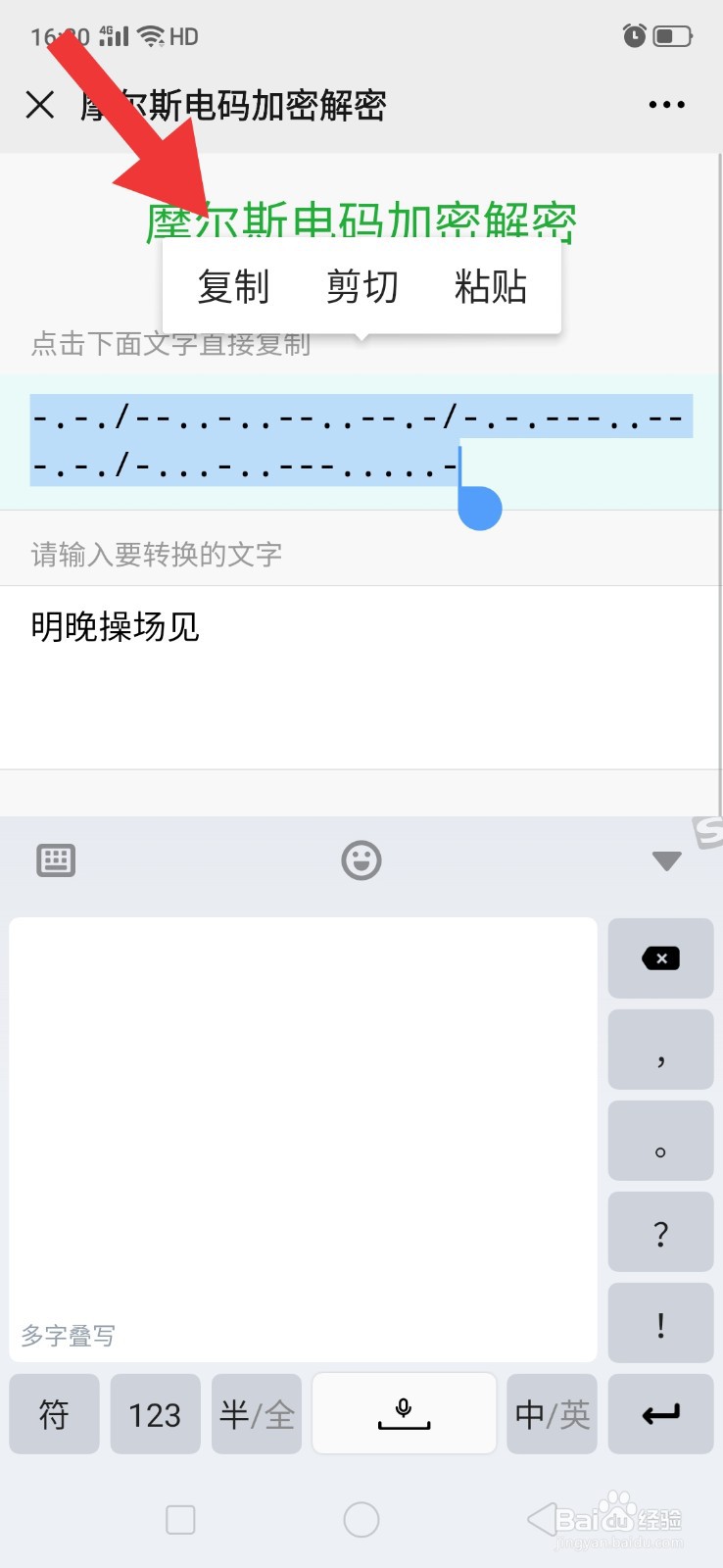This screenshot has width=723, height=1568.
Task: Open symbols with the 符 key
Action: pyautogui.click(x=54, y=1413)
